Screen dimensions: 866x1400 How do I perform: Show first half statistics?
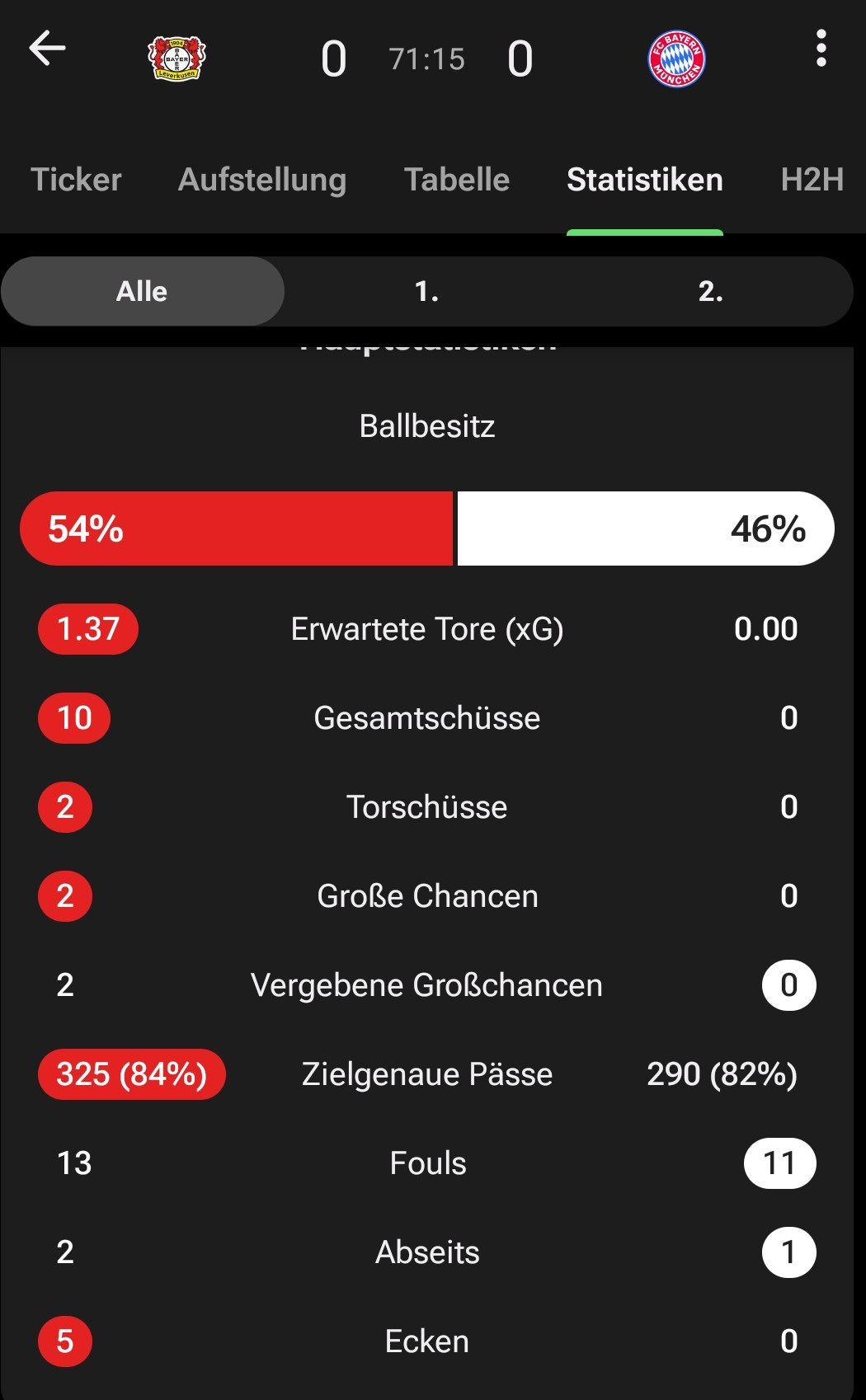click(426, 291)
